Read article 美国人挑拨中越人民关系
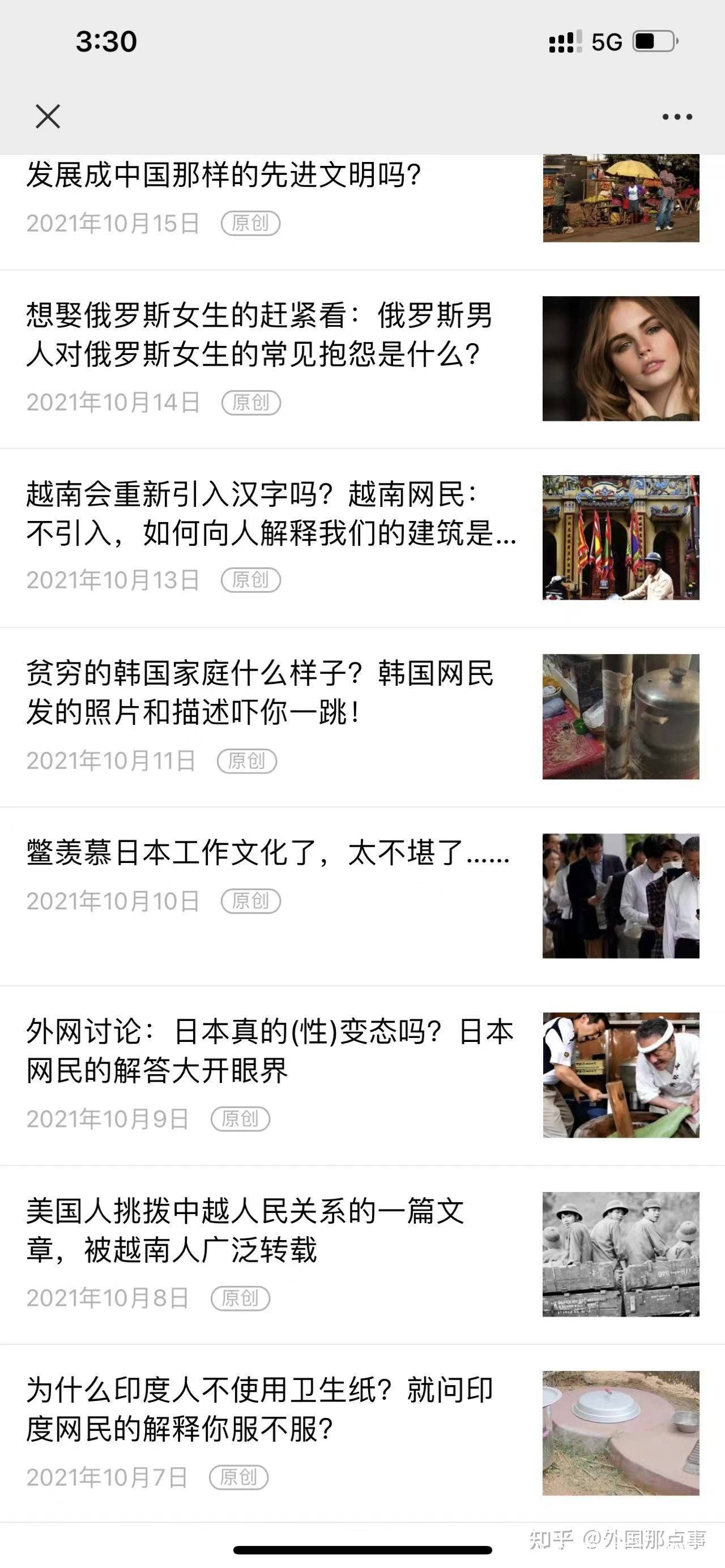Screen dimensions: 725x1568 [245, 1230]
